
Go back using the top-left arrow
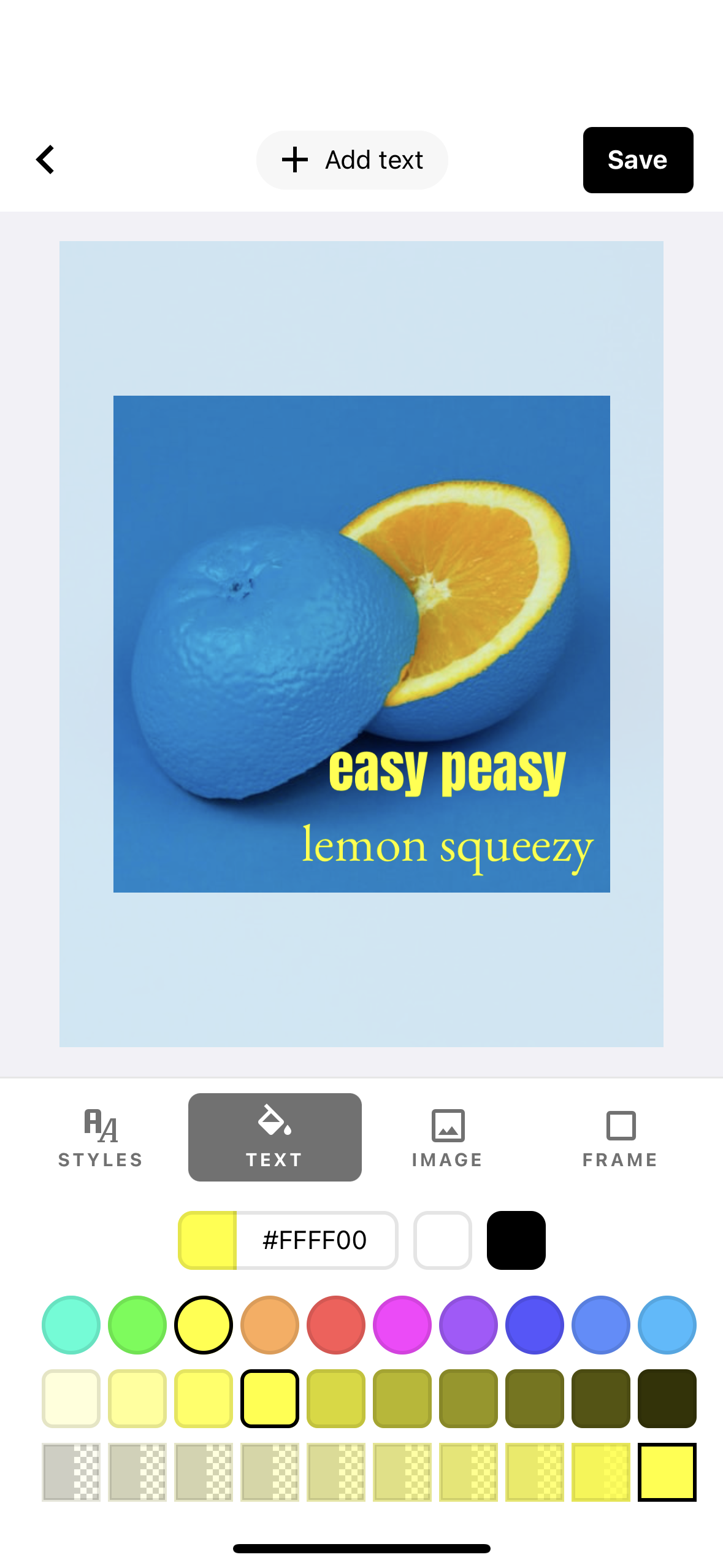click(x=45, y=159)
